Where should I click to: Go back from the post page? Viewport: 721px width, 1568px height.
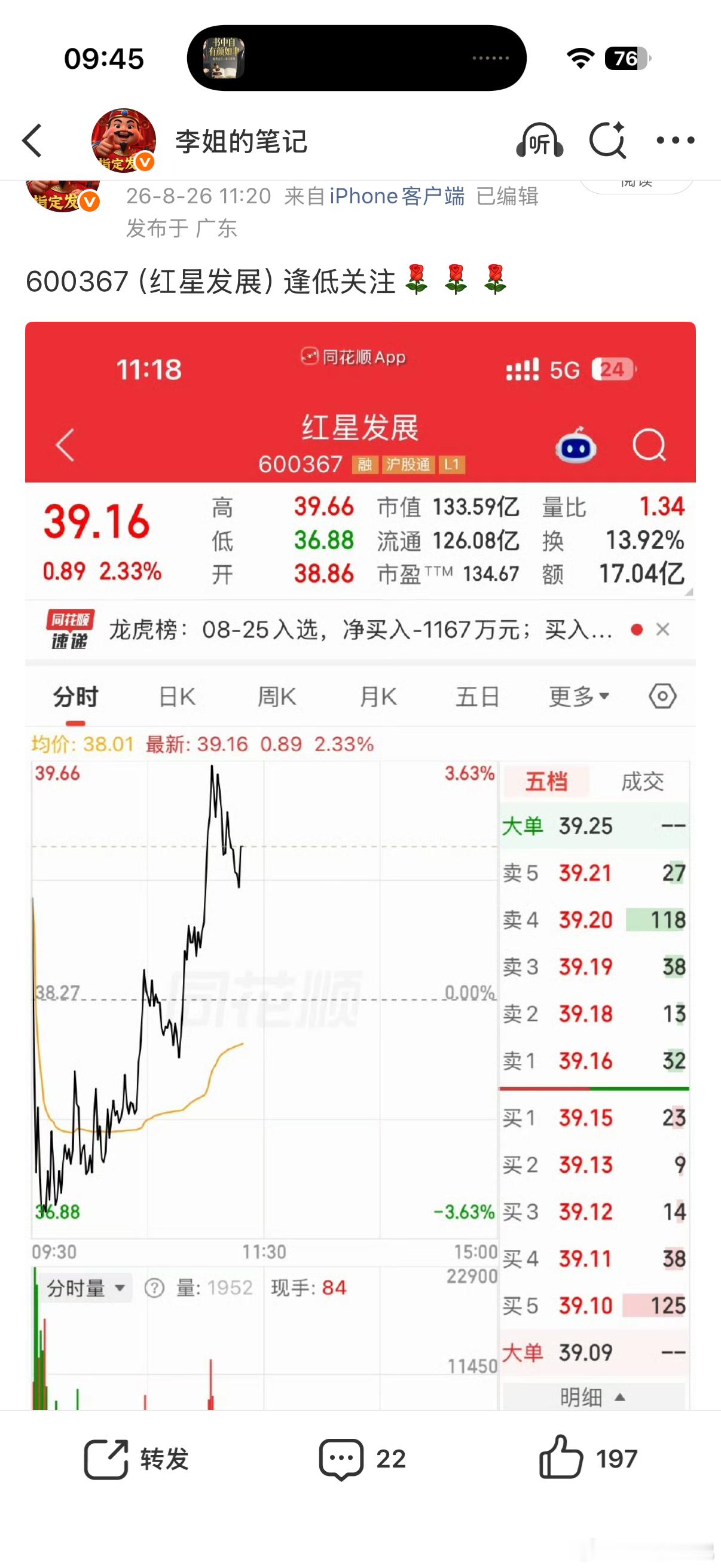tap(33, 141)
